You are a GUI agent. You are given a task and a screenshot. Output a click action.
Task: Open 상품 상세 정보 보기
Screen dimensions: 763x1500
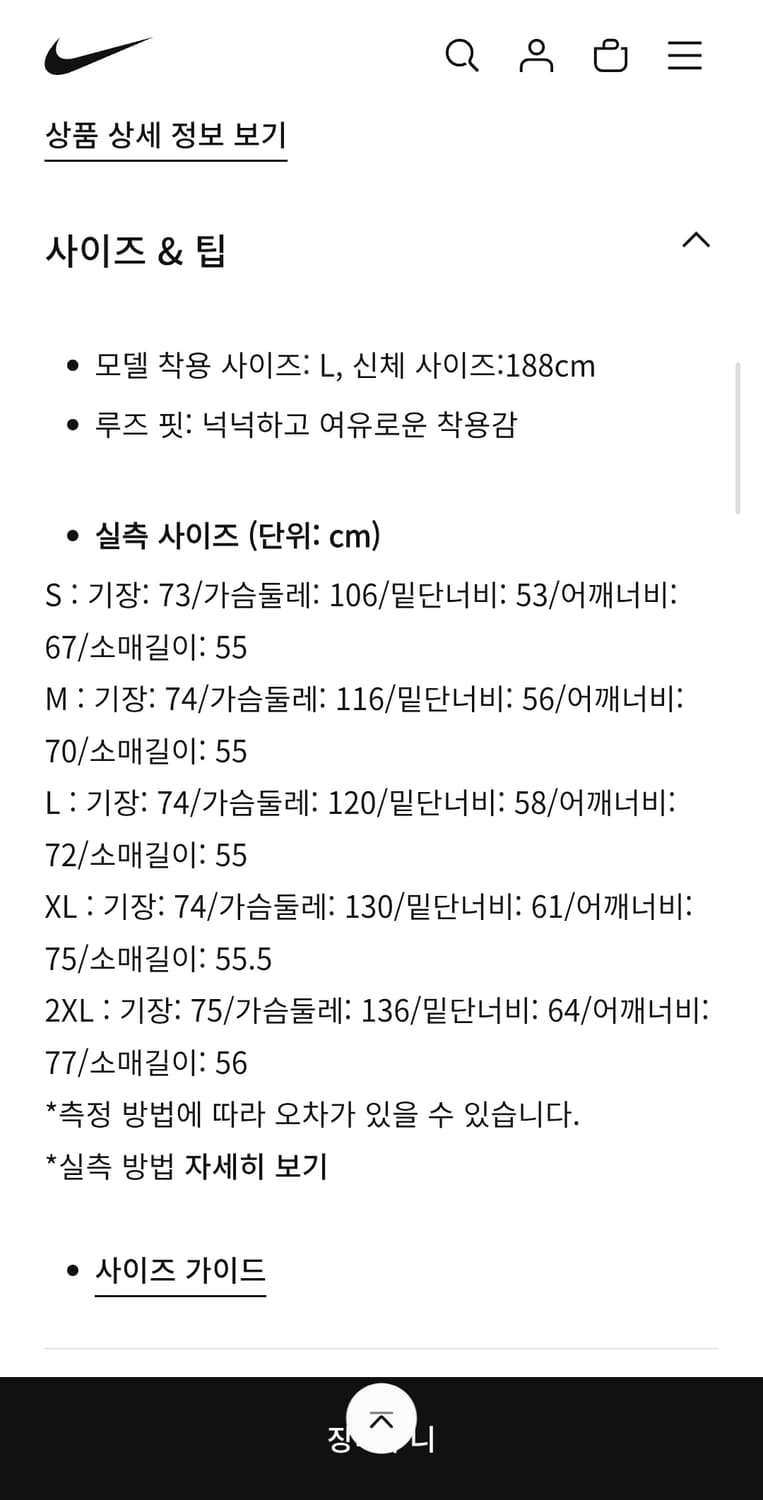166,136
